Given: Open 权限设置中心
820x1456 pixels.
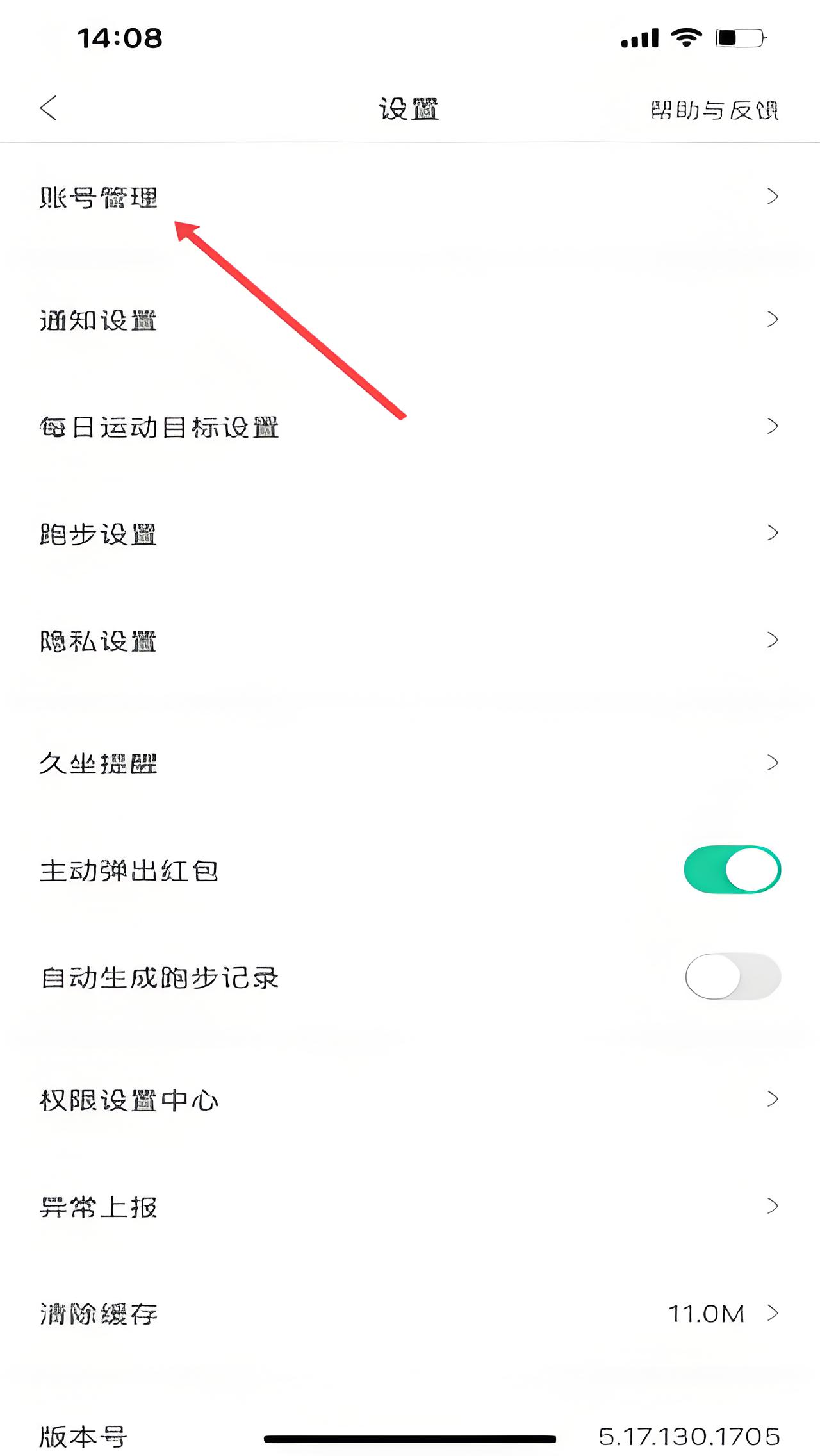Looking at the screenshot, I should pos(410,1100).
